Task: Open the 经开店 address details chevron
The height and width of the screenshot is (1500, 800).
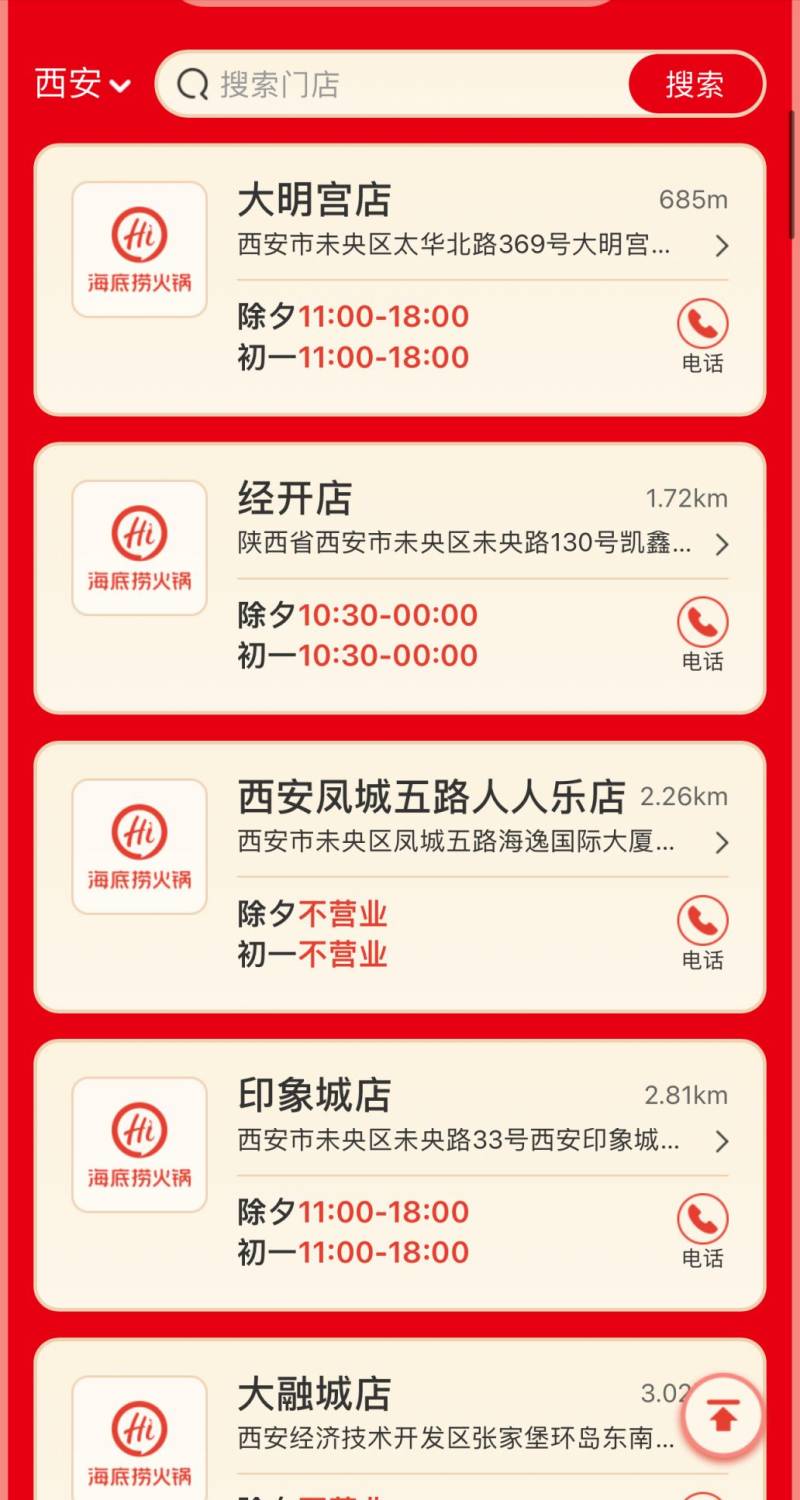Action: coord(722,545)
